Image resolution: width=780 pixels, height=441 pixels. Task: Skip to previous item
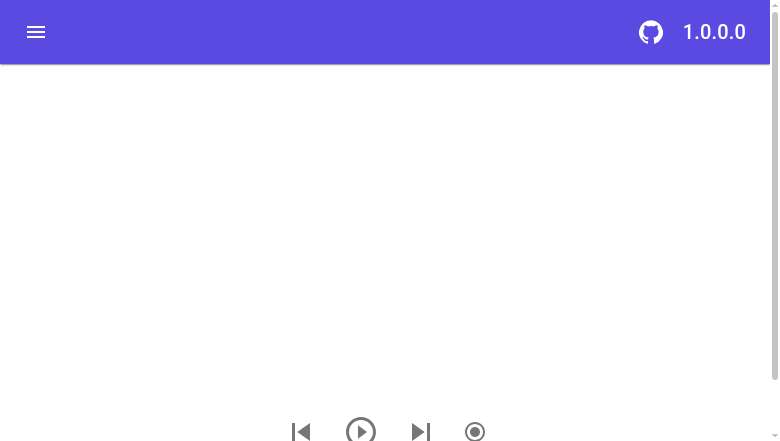tap(301, 431)
